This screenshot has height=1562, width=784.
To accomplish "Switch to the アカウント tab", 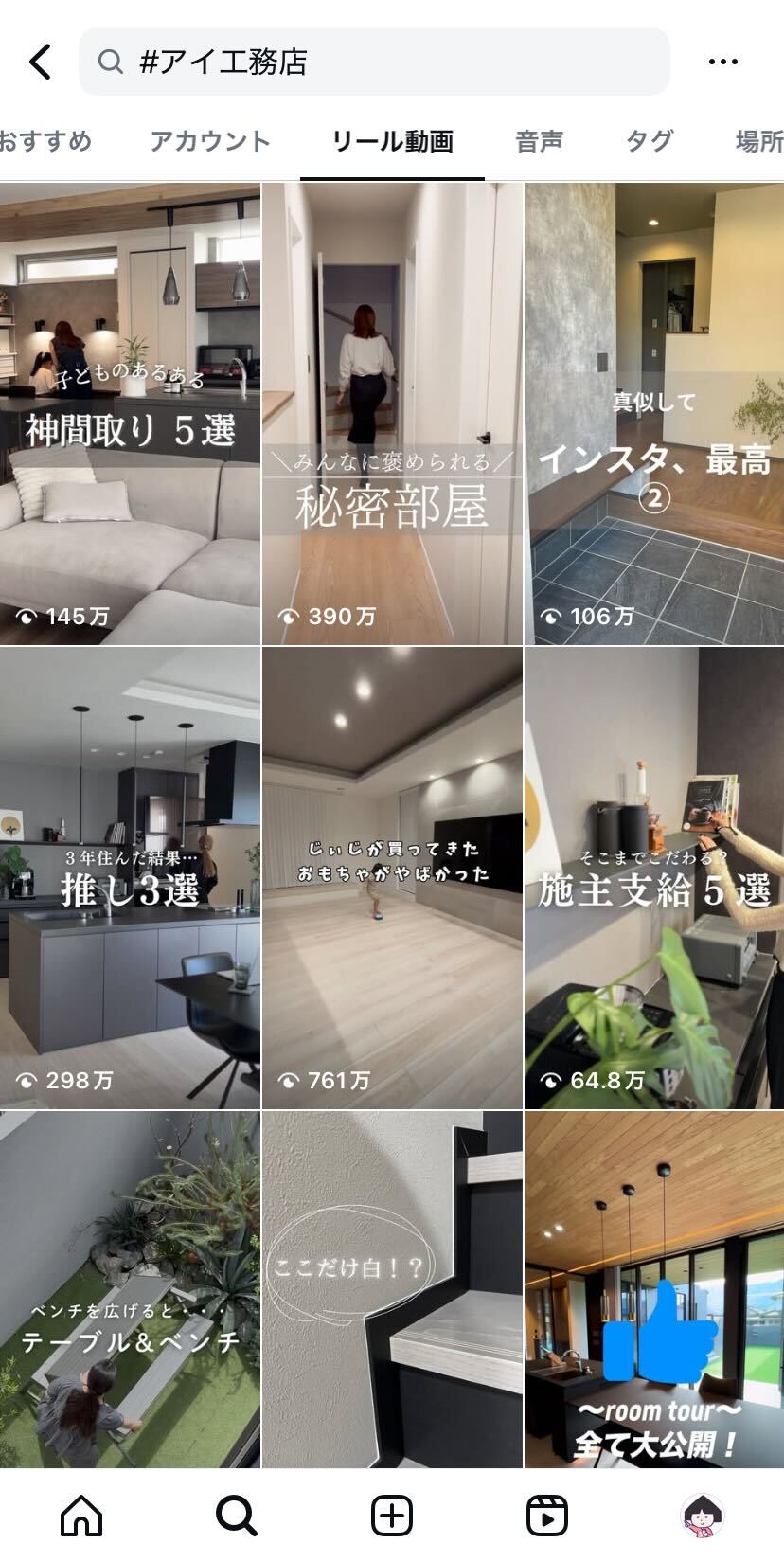I will coord(210,142).
